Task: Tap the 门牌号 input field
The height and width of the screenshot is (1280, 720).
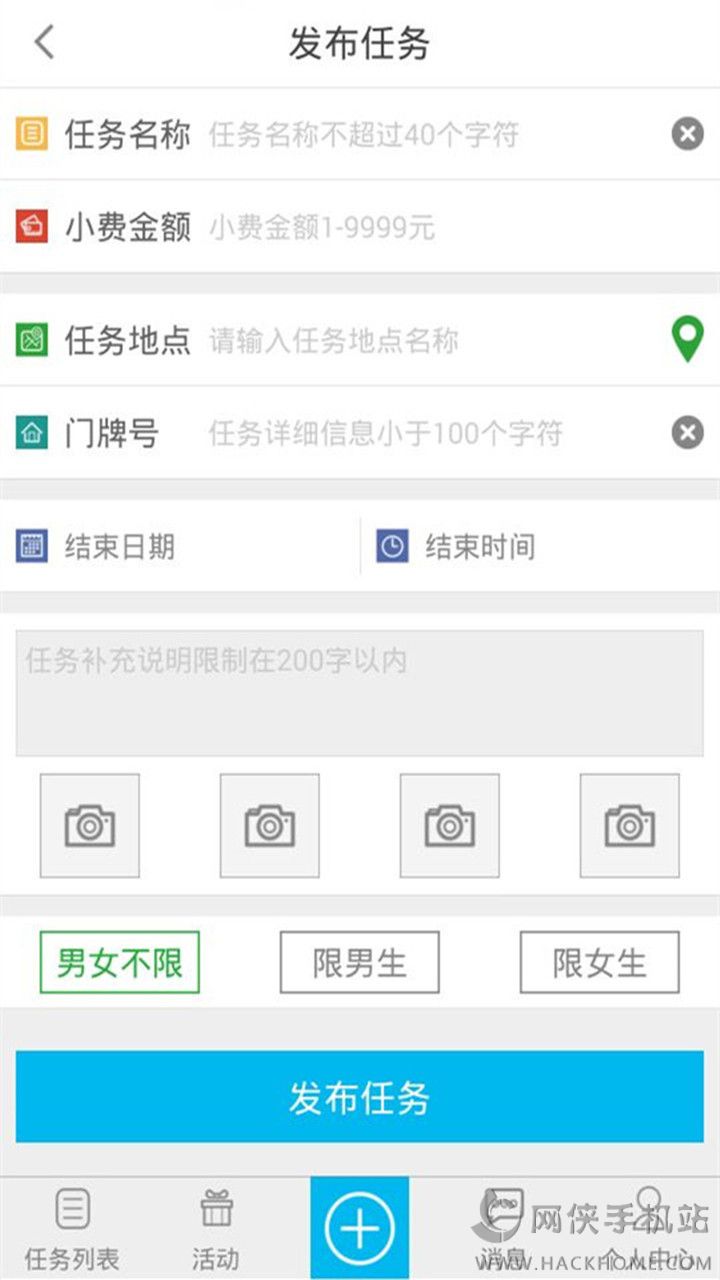Action: (x=430, y=433)
